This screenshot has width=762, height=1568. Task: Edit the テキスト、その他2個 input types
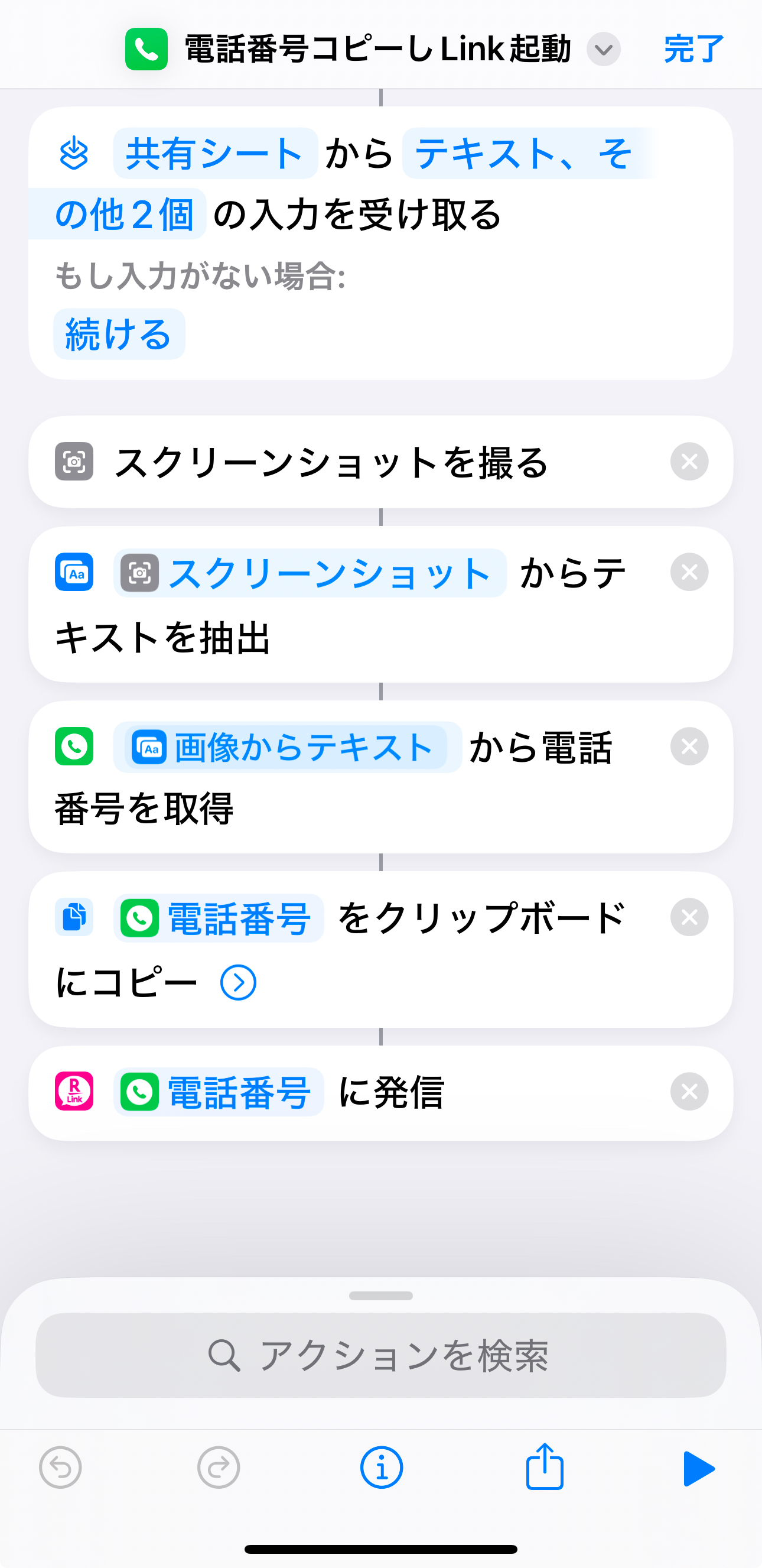click(x=523, y=154)
